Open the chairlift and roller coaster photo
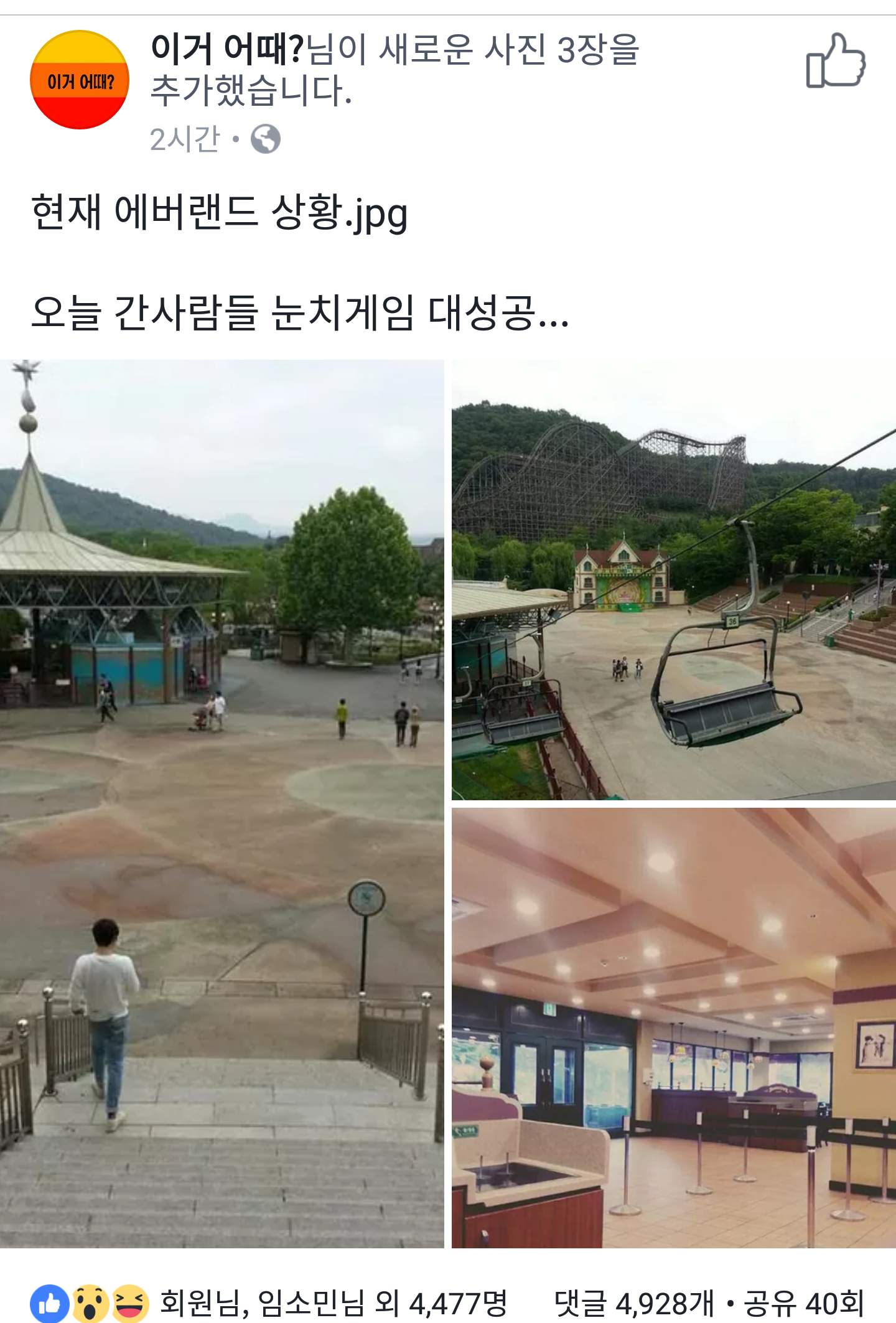The width and height of the screenshot is (896, 1323). [673, 580]
